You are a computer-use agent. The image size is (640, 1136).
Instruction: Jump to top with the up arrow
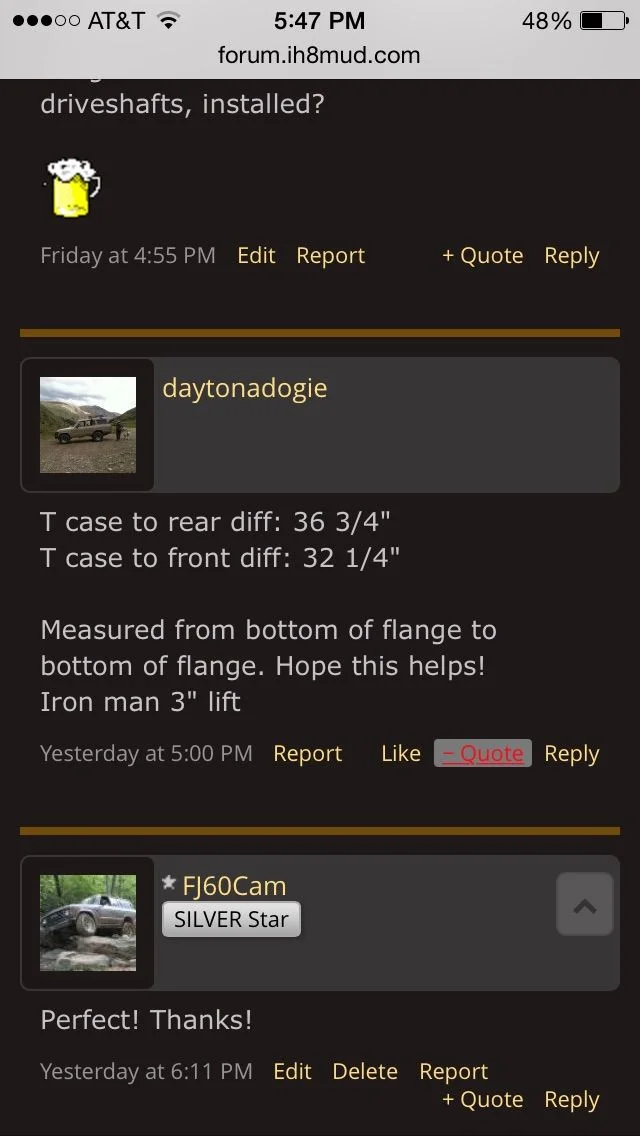584,906
